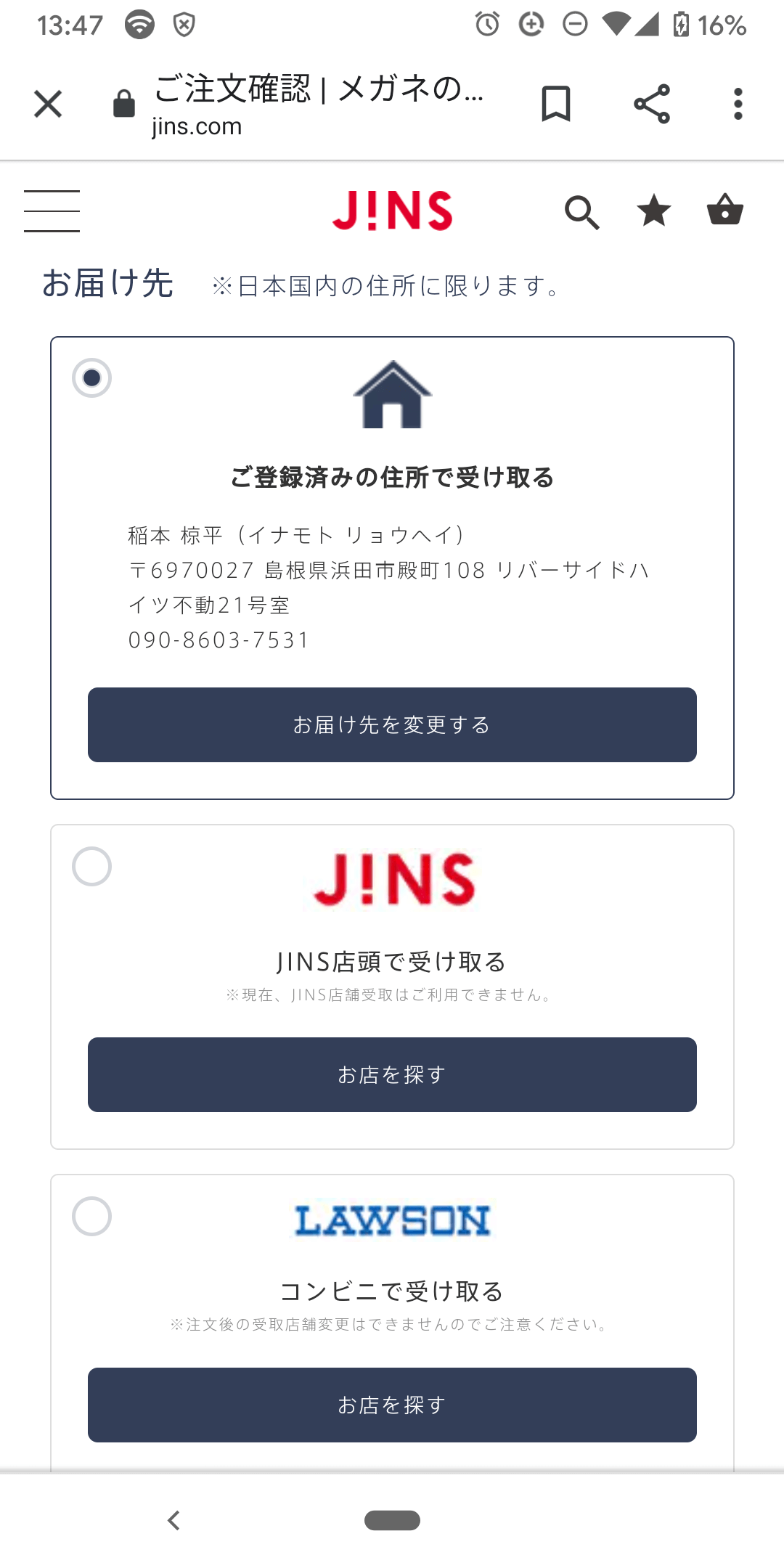
Task: Select JINS店頭で受け取る radio button
Action: click(91, 867)
